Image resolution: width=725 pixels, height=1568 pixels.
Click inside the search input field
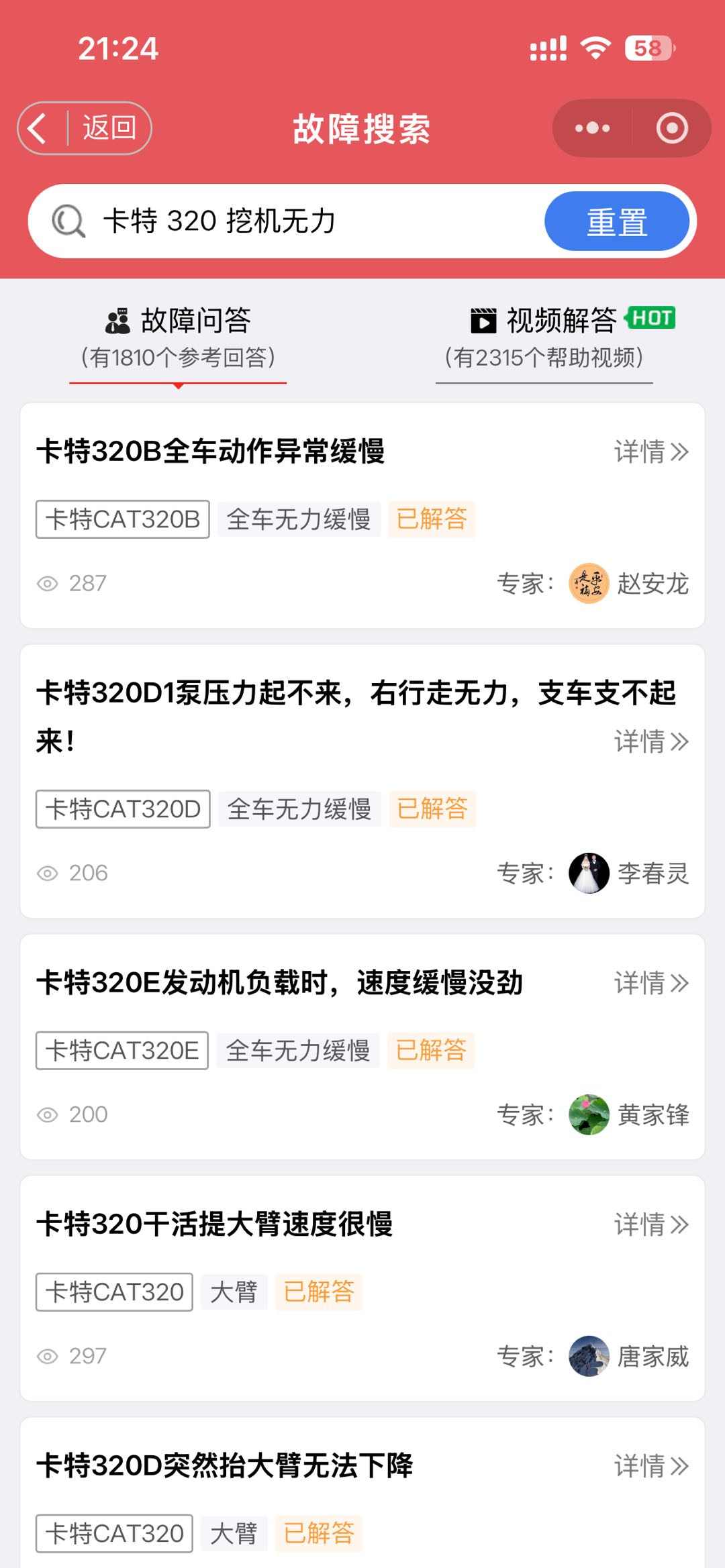coord(269,220)
